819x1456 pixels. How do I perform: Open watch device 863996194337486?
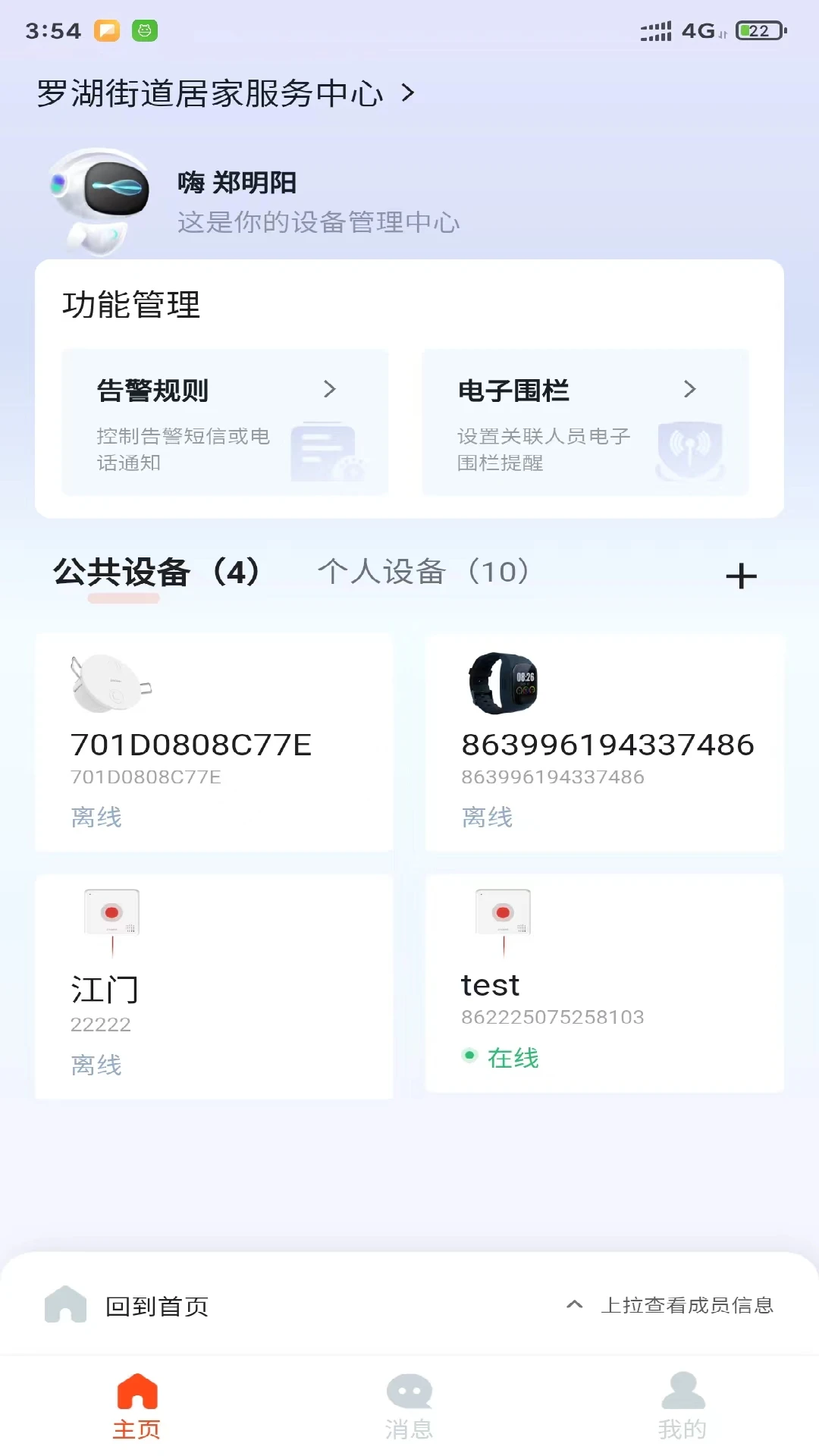coord(604,742)
